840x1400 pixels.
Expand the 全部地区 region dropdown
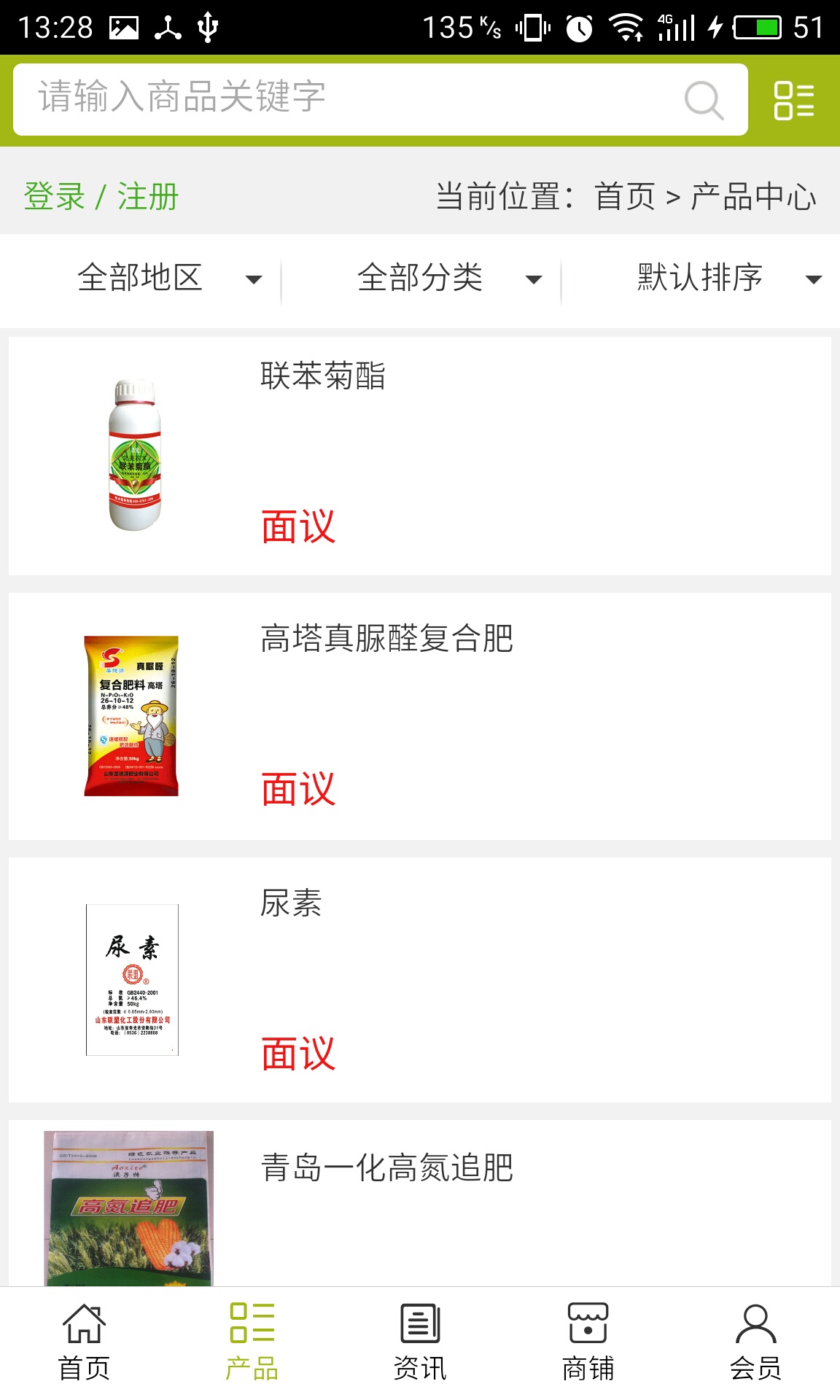click(x=168, y=279)
